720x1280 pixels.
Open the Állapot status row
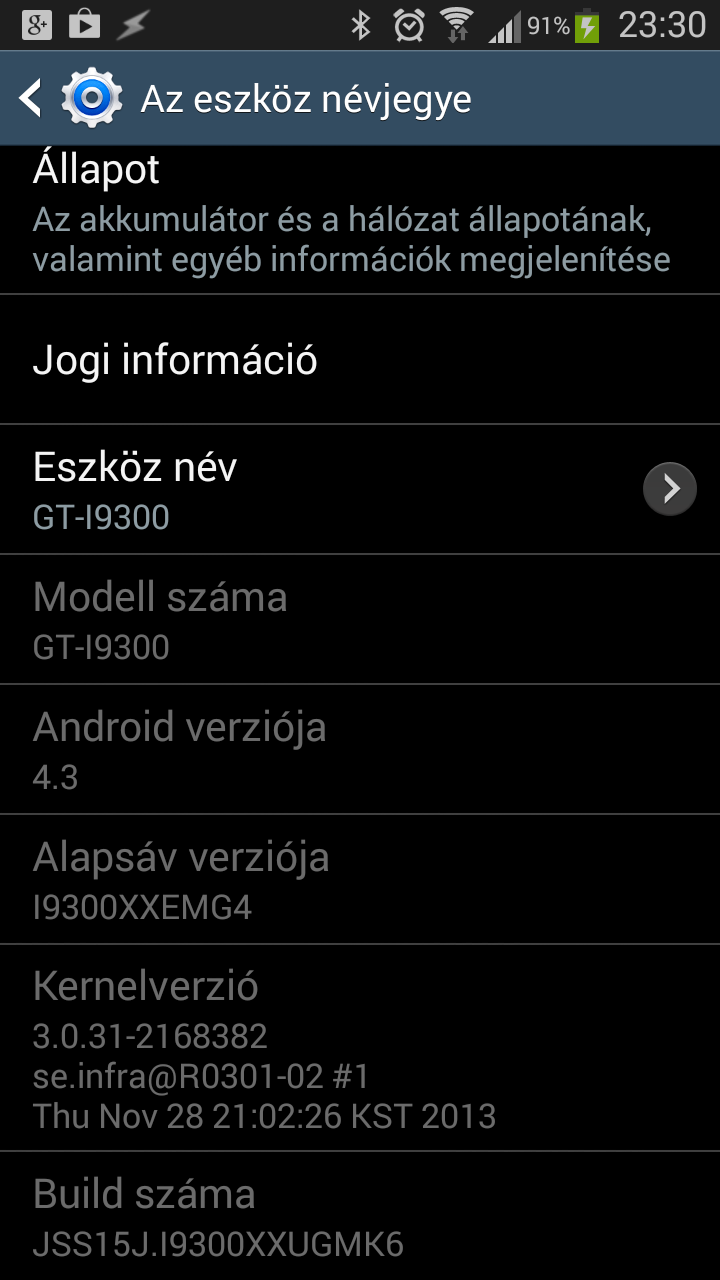pyautogui.click(x=360, y=220)
